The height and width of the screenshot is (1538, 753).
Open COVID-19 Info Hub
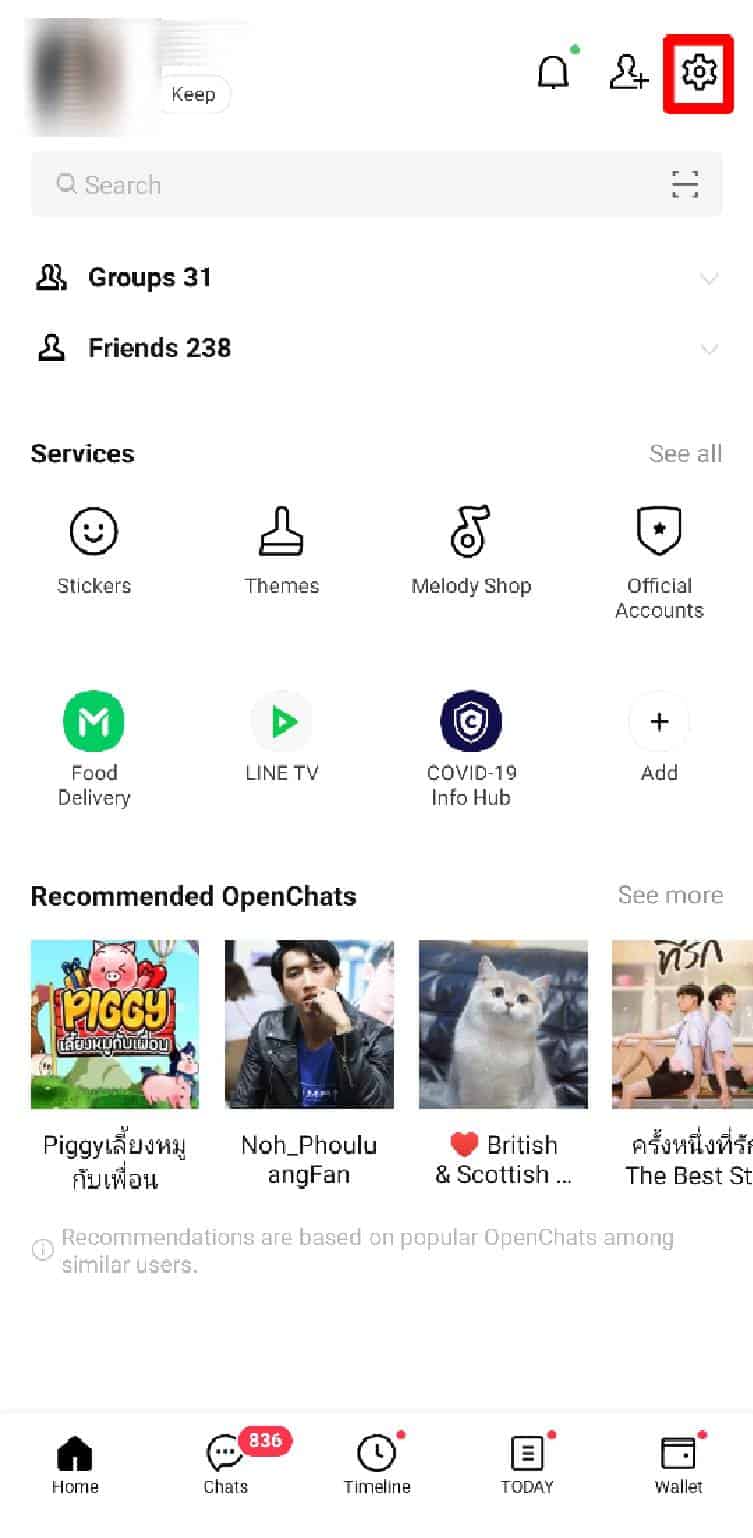pos(470,745)
